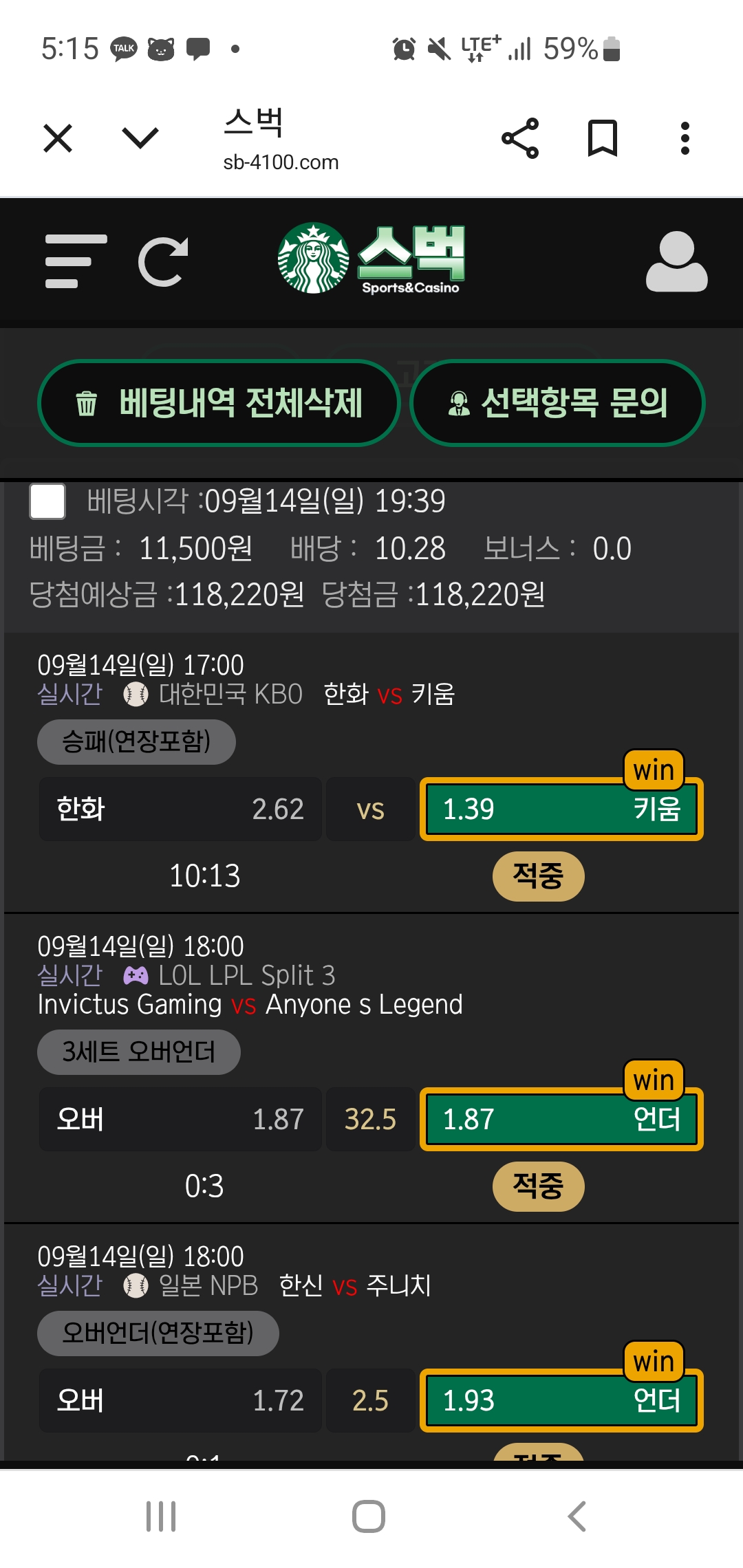Go to the home screen
The width and height of the screenshot is (743, 1568).
[369, 1516]
